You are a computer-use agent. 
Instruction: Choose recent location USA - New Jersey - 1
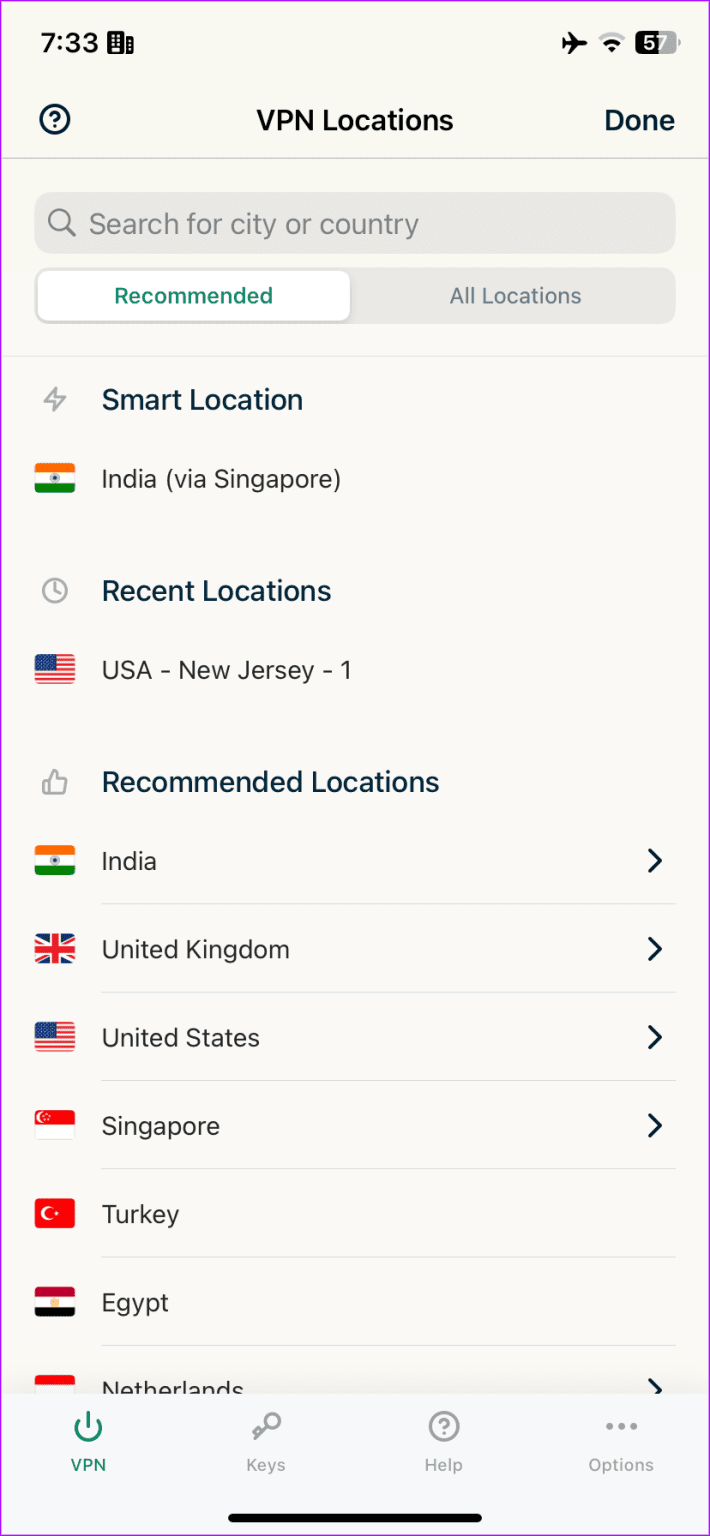(226, 670)
